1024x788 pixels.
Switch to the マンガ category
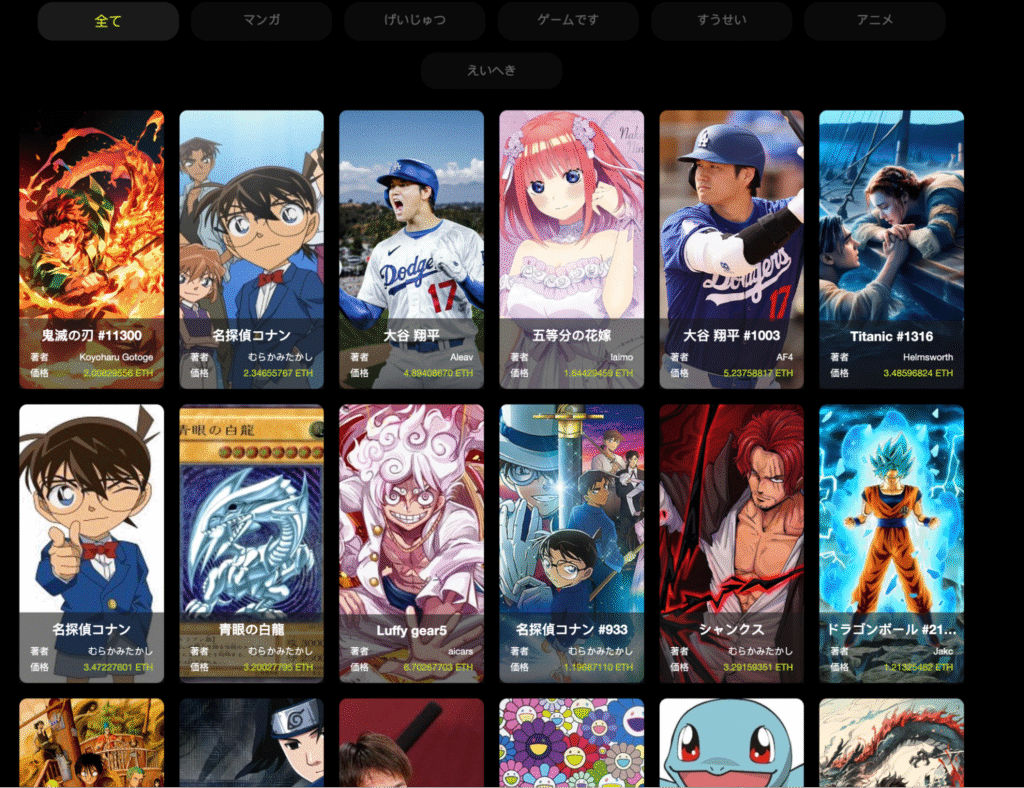tap(261, 21)
